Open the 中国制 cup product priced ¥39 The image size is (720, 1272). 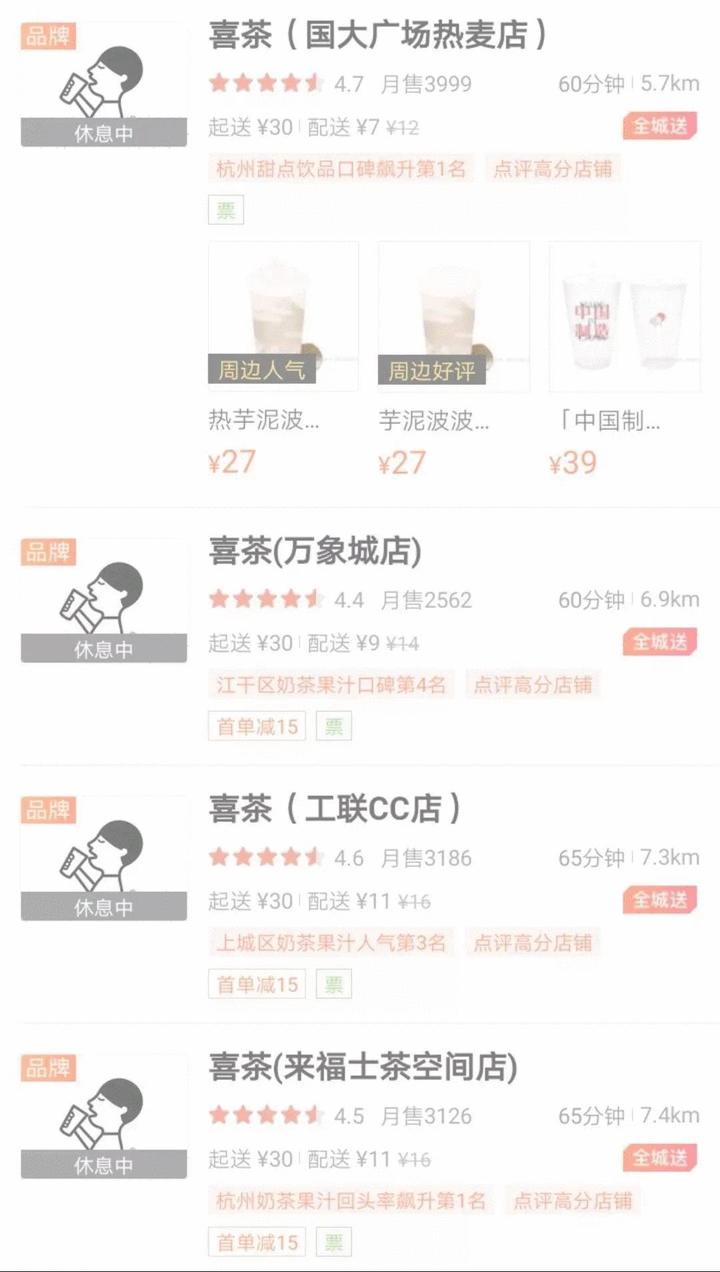pos(624,318)
